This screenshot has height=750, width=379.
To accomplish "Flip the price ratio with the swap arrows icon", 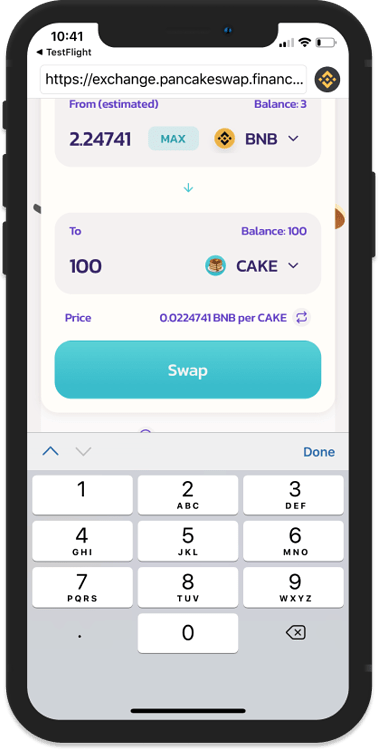I will click(302, 318).
